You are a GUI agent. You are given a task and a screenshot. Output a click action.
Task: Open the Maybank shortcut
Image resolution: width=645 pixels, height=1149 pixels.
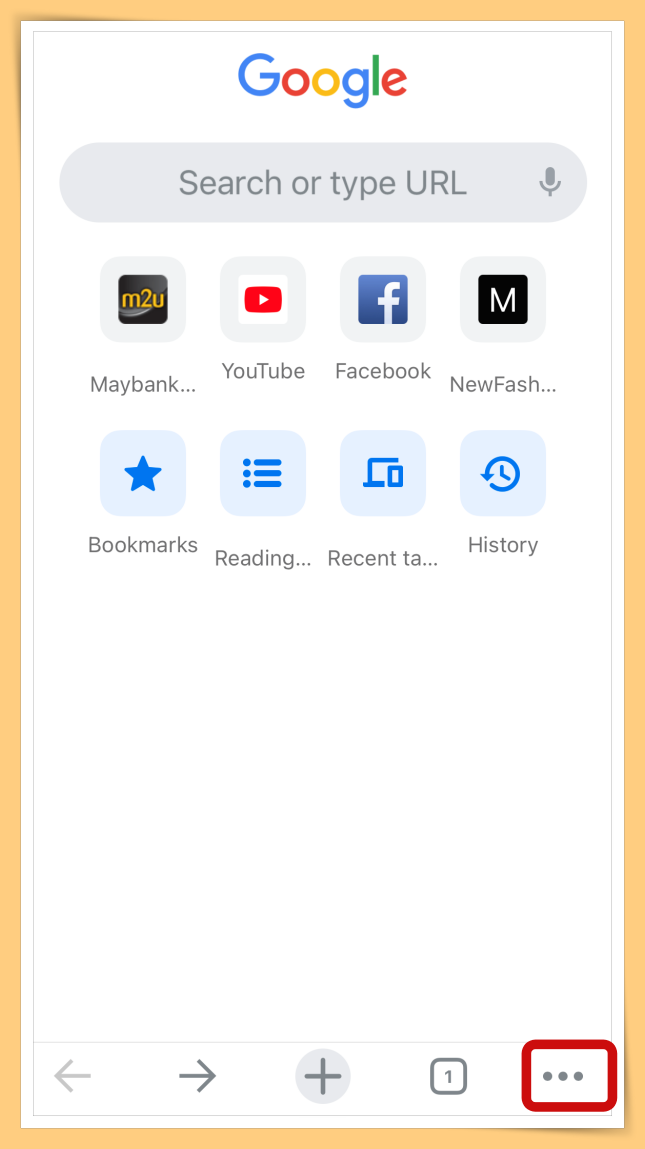coord(143,299)
